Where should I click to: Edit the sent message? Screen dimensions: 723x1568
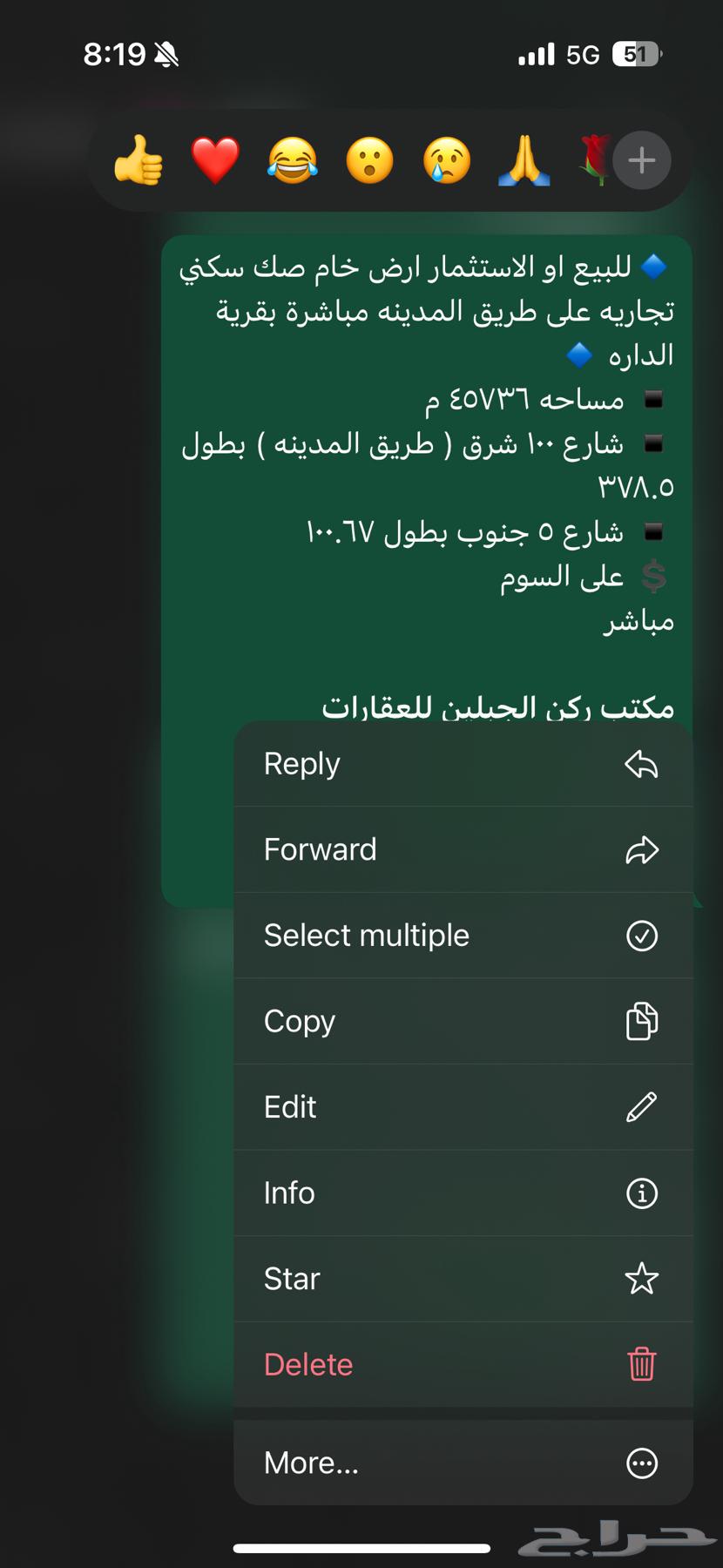click(463, 1107)
